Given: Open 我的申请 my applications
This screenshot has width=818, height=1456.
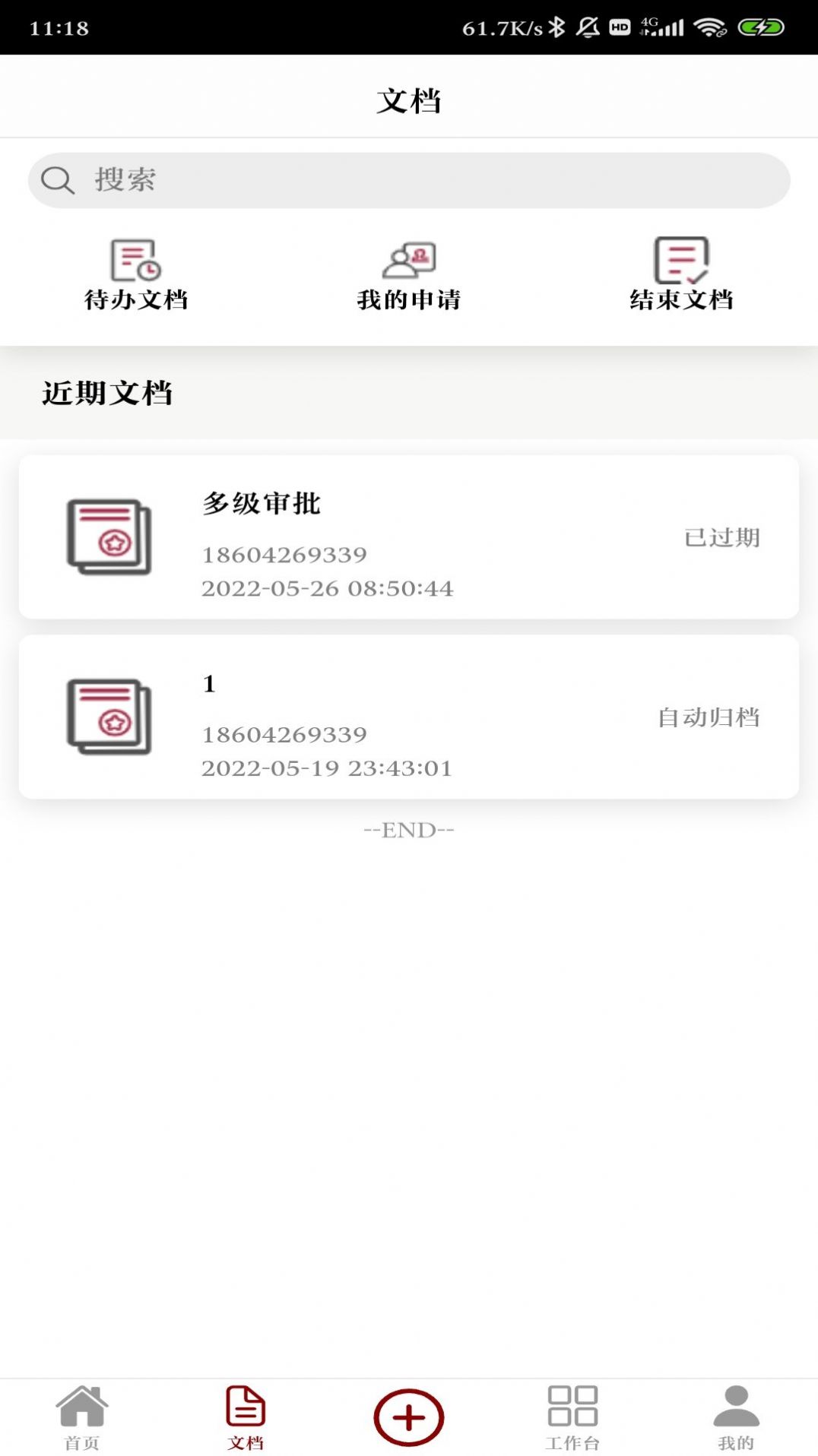Looking at the screenshot, I should [409, 275].
